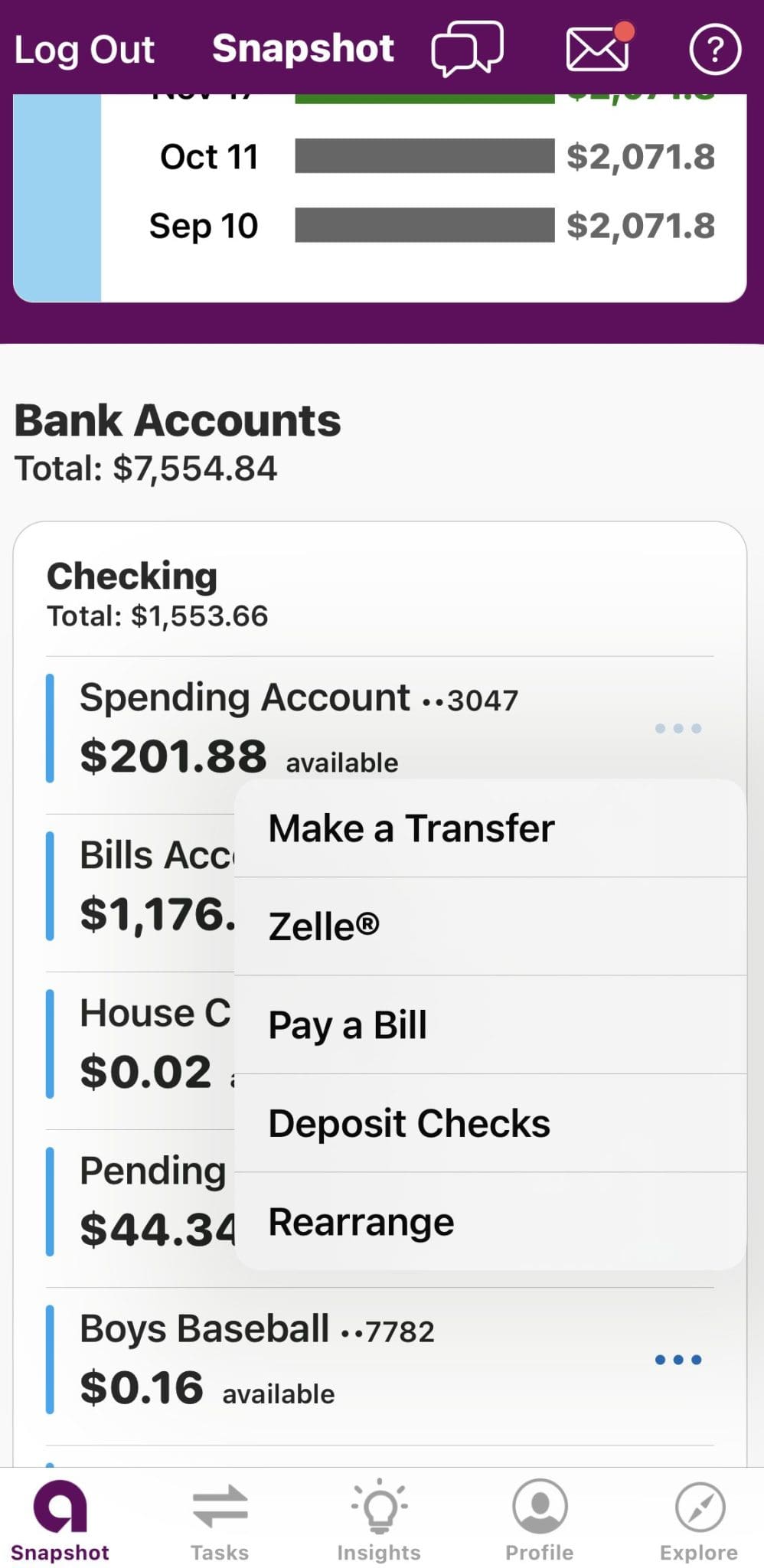The height and width of the screenshot is (1568, 764).
Task: Select the Tasks icon in bottom navigation
Action: (x=220, y=1524)
